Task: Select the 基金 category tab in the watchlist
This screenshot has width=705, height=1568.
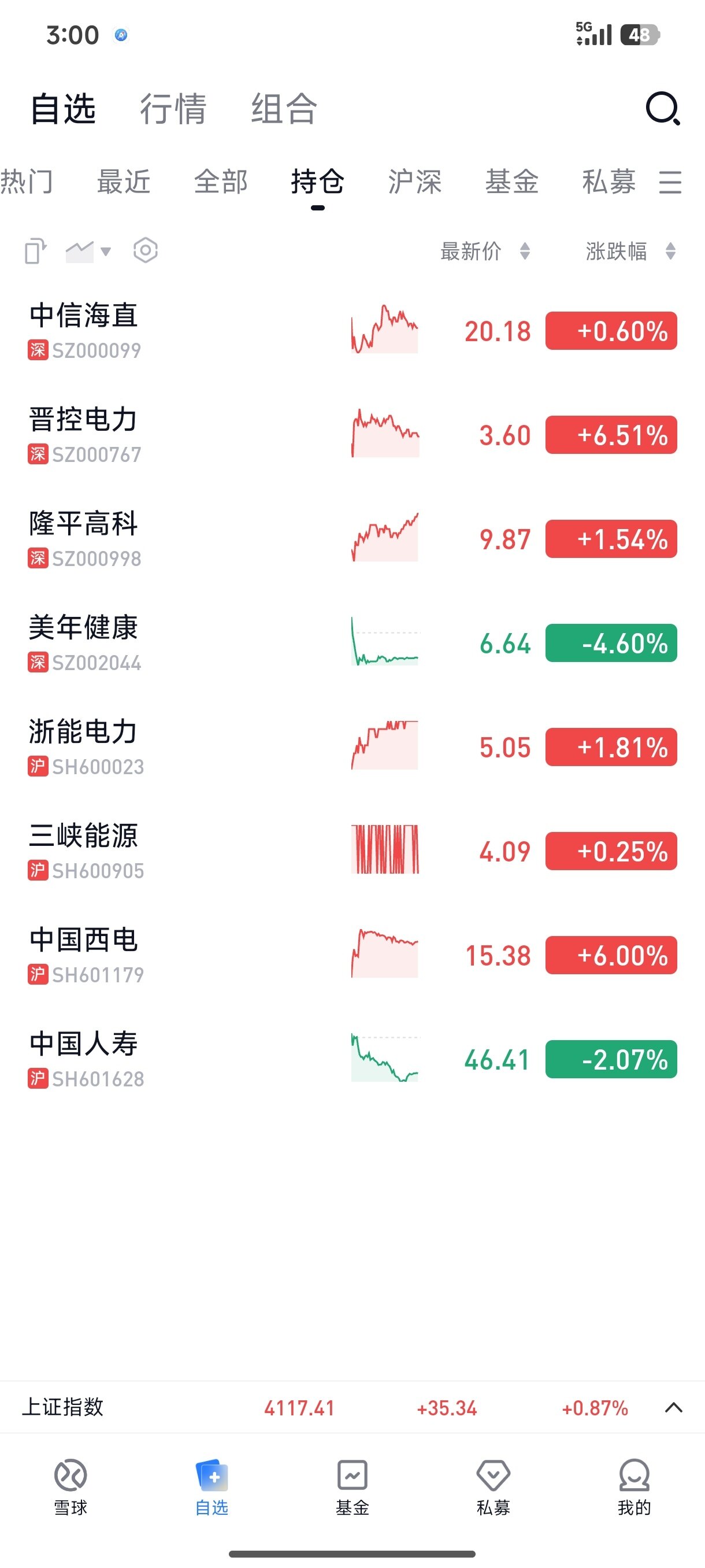Action: 511,182
